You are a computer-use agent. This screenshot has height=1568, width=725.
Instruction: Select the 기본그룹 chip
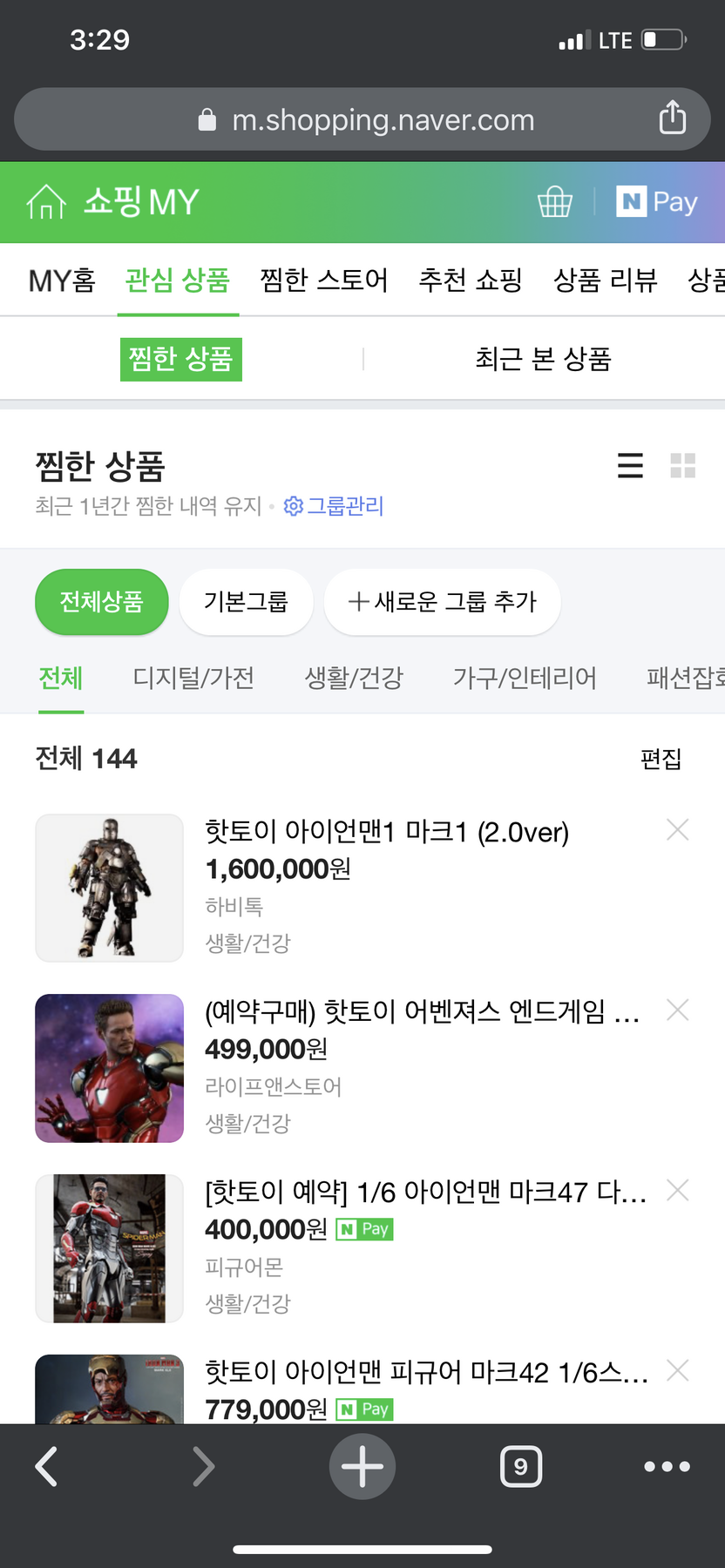(246, 602)
